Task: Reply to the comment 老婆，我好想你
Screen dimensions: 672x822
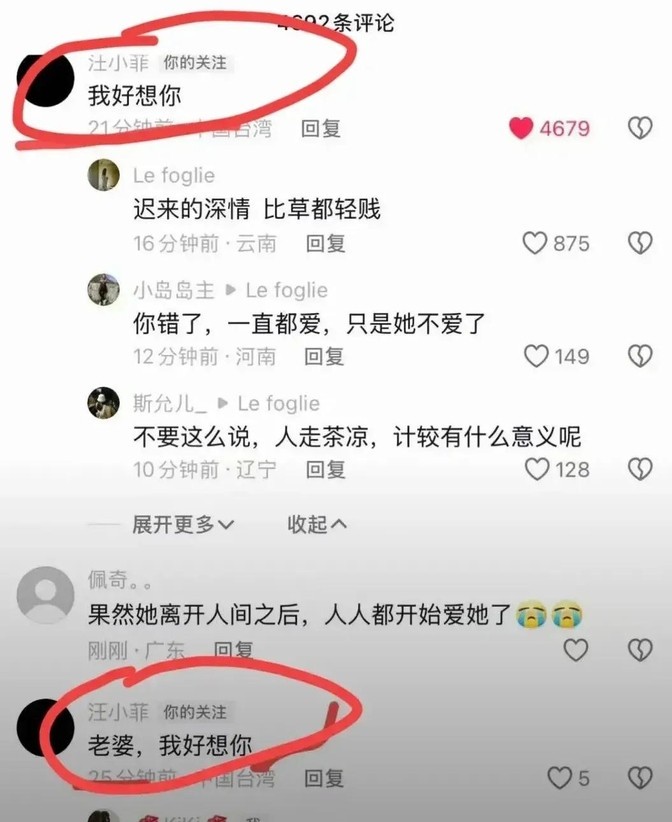Action: click(x=323, y=778)
